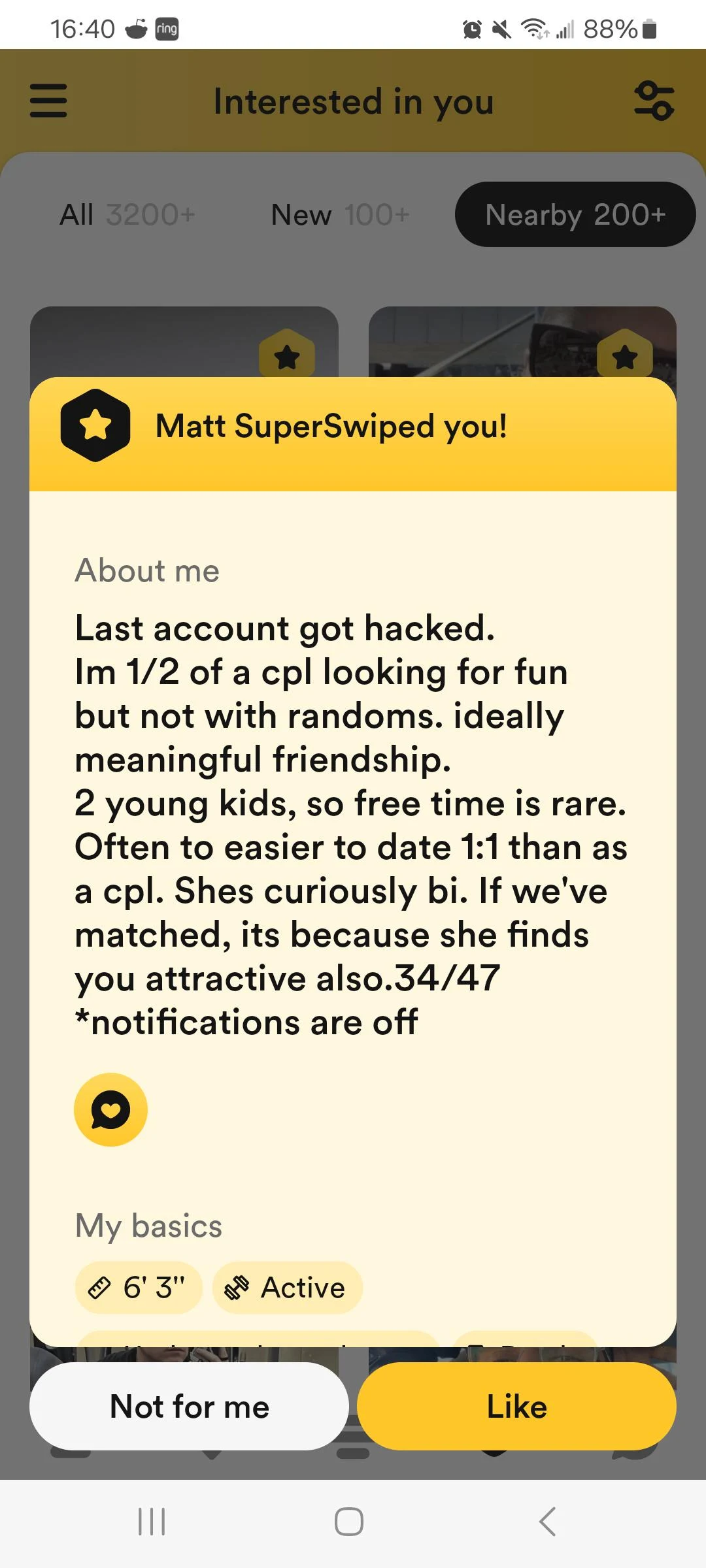The image size is (706, 1568).
Task: Switch to the All 3200+ tab
Action: (x=127, y=214)
